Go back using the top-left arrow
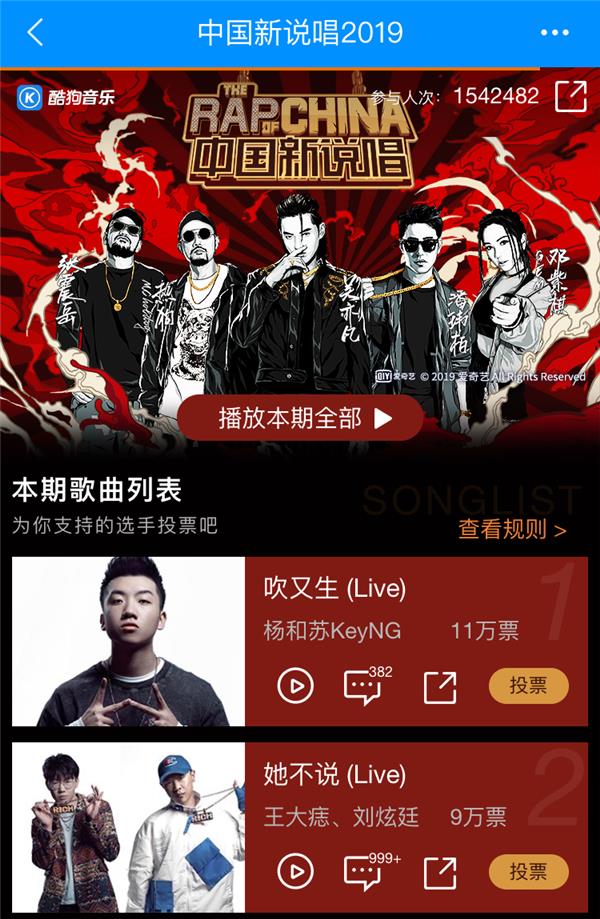 click(x=36, y=32)
